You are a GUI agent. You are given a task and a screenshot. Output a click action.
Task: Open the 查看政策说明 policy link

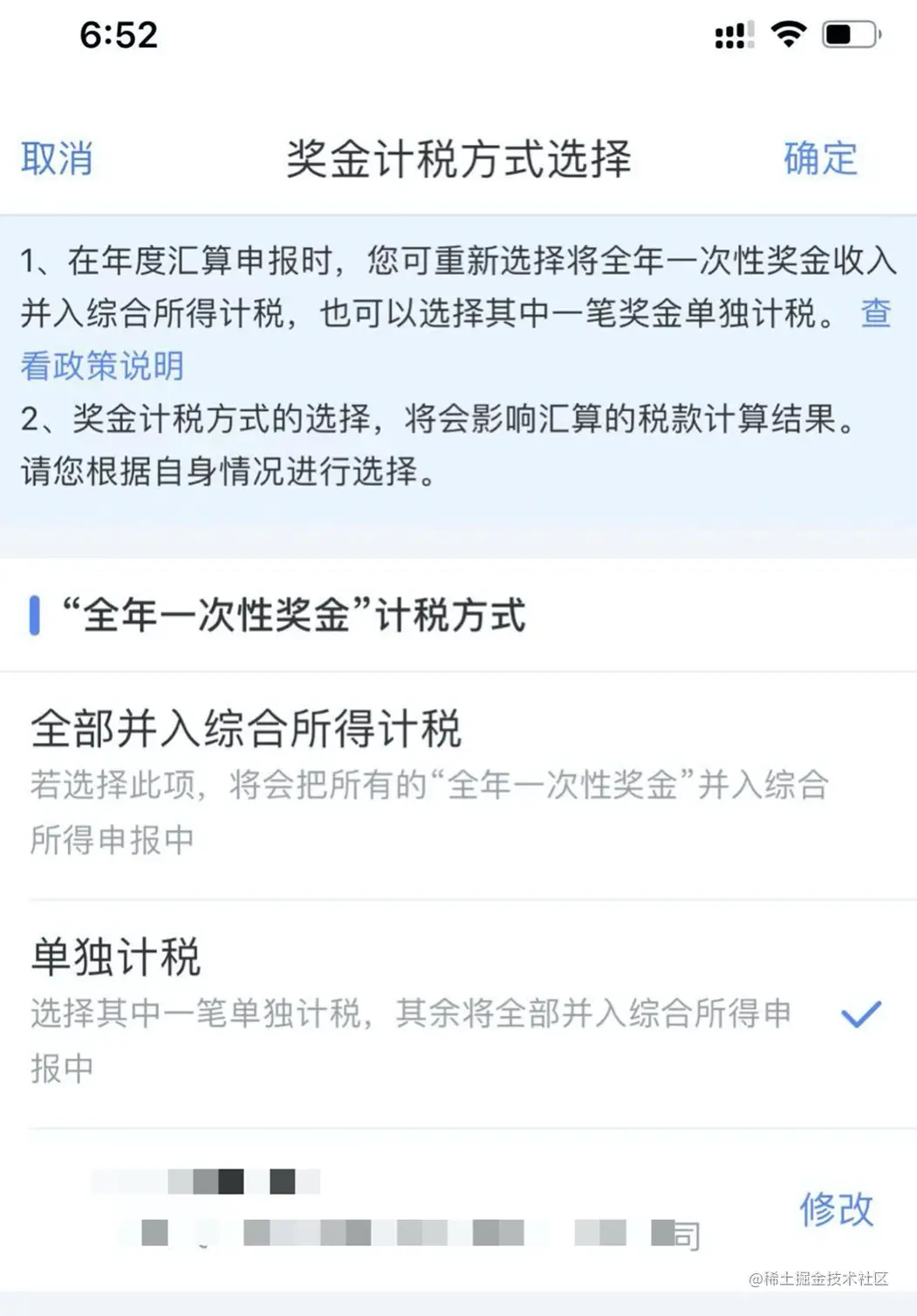pos(102,366)
